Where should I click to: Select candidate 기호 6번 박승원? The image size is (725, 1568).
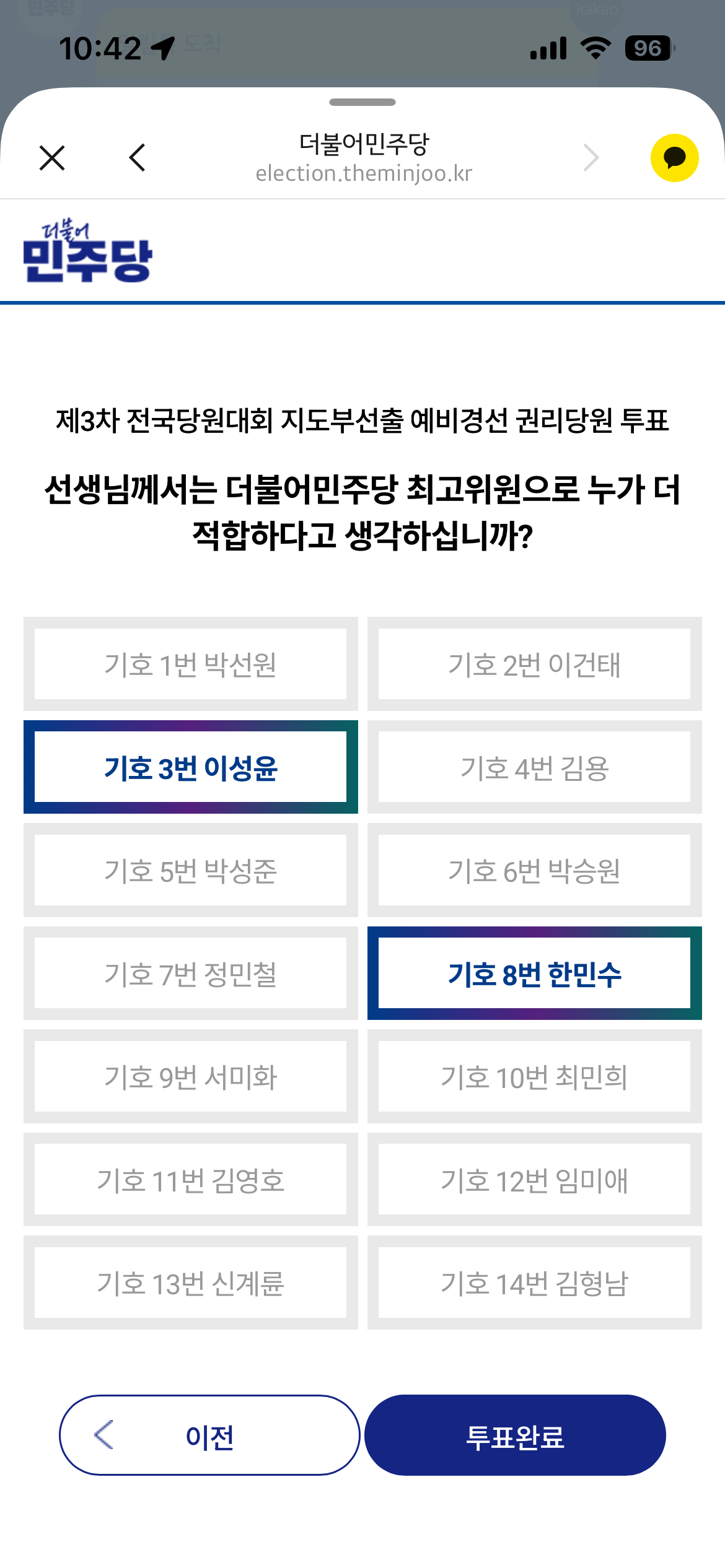tap(534, 870)
